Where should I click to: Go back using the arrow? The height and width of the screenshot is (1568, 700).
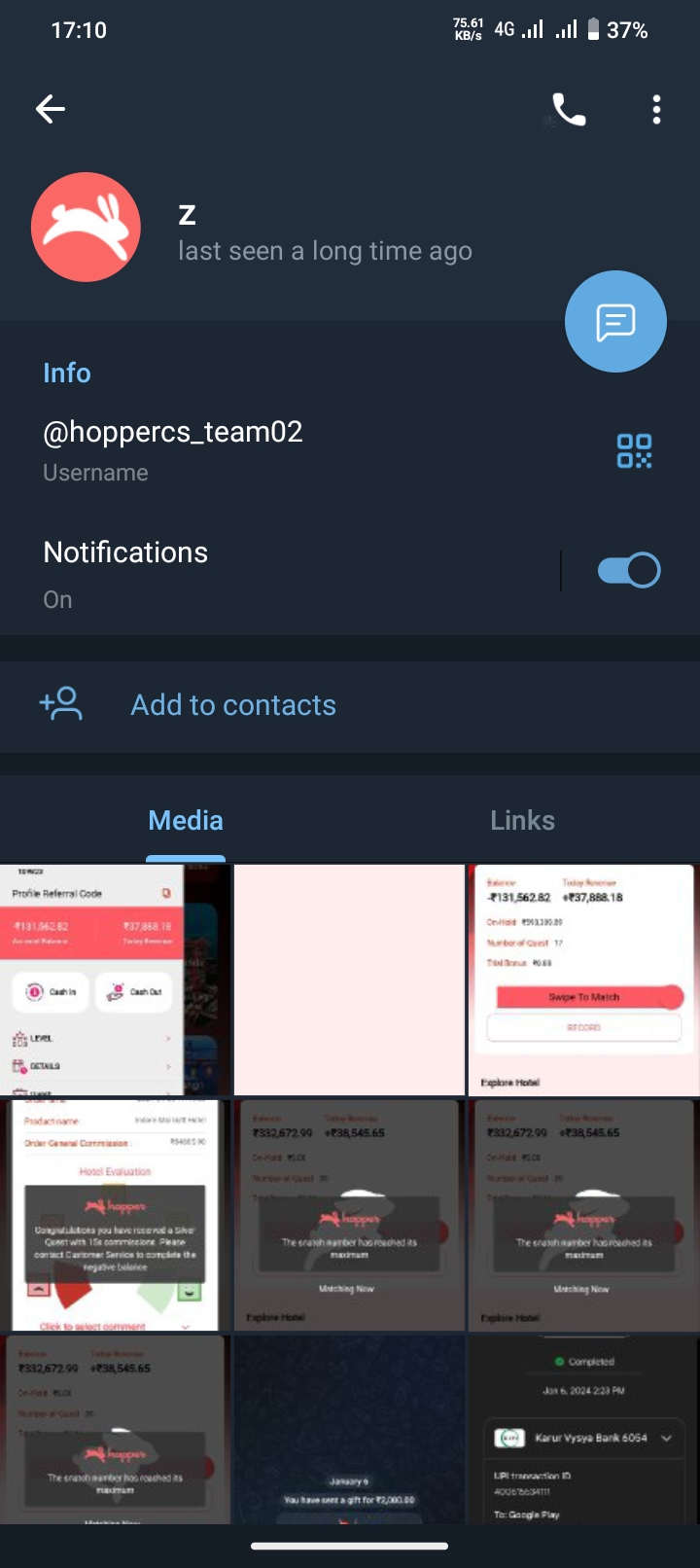pyautogui.click(x=51, y=109)
